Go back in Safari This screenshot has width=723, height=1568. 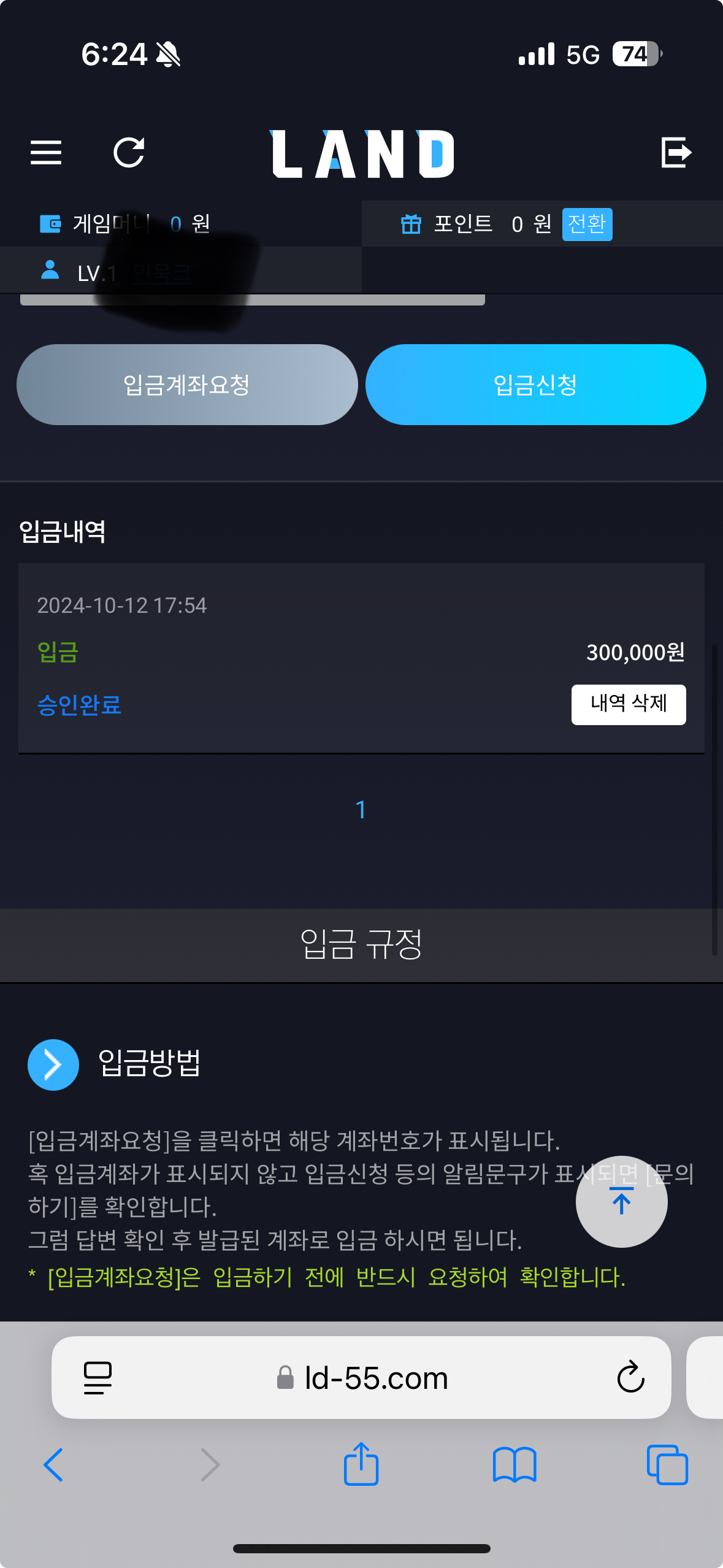(x=53, y=1465)
